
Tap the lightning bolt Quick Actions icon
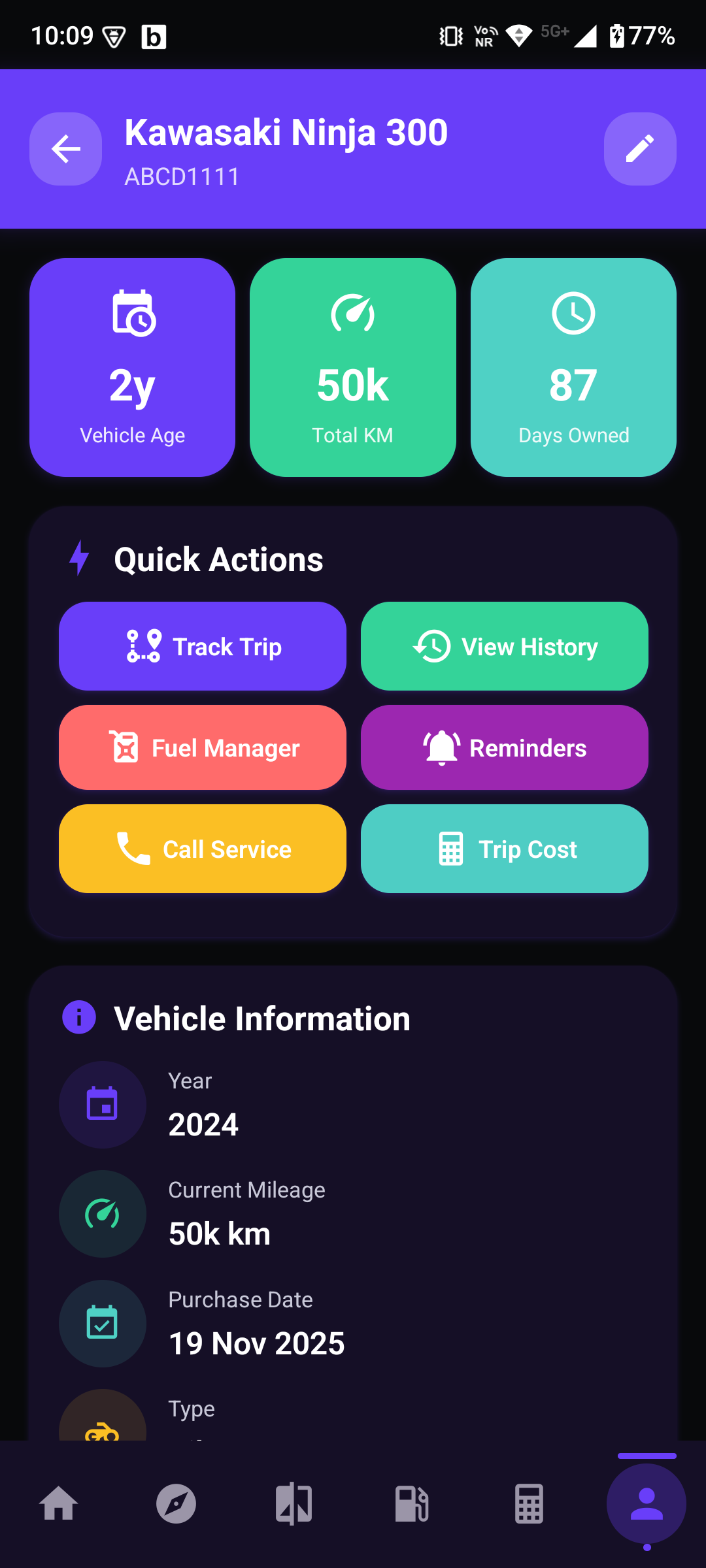click(x=78, y=559)
